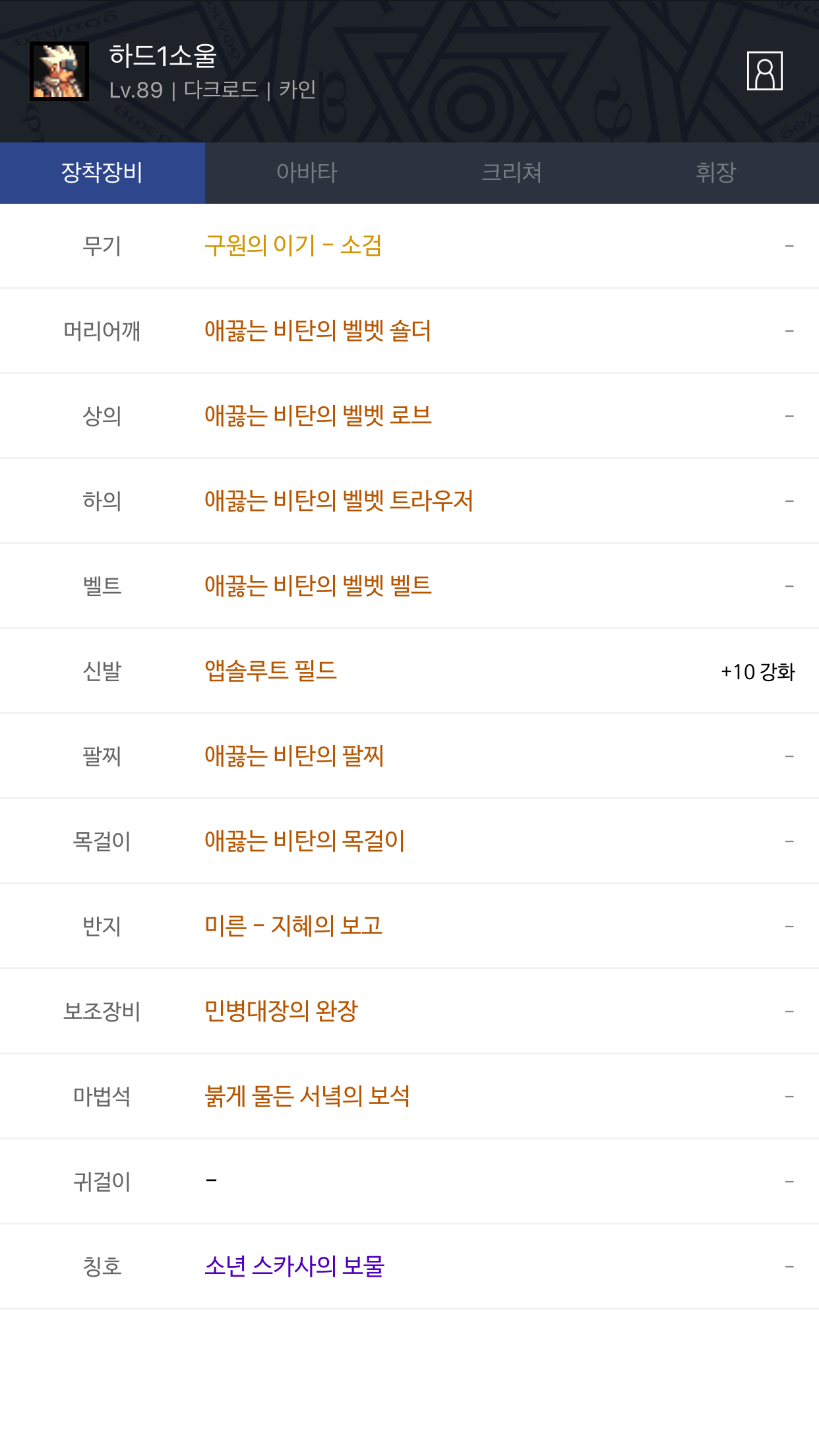Switch to the 아바타 tab

307,173
